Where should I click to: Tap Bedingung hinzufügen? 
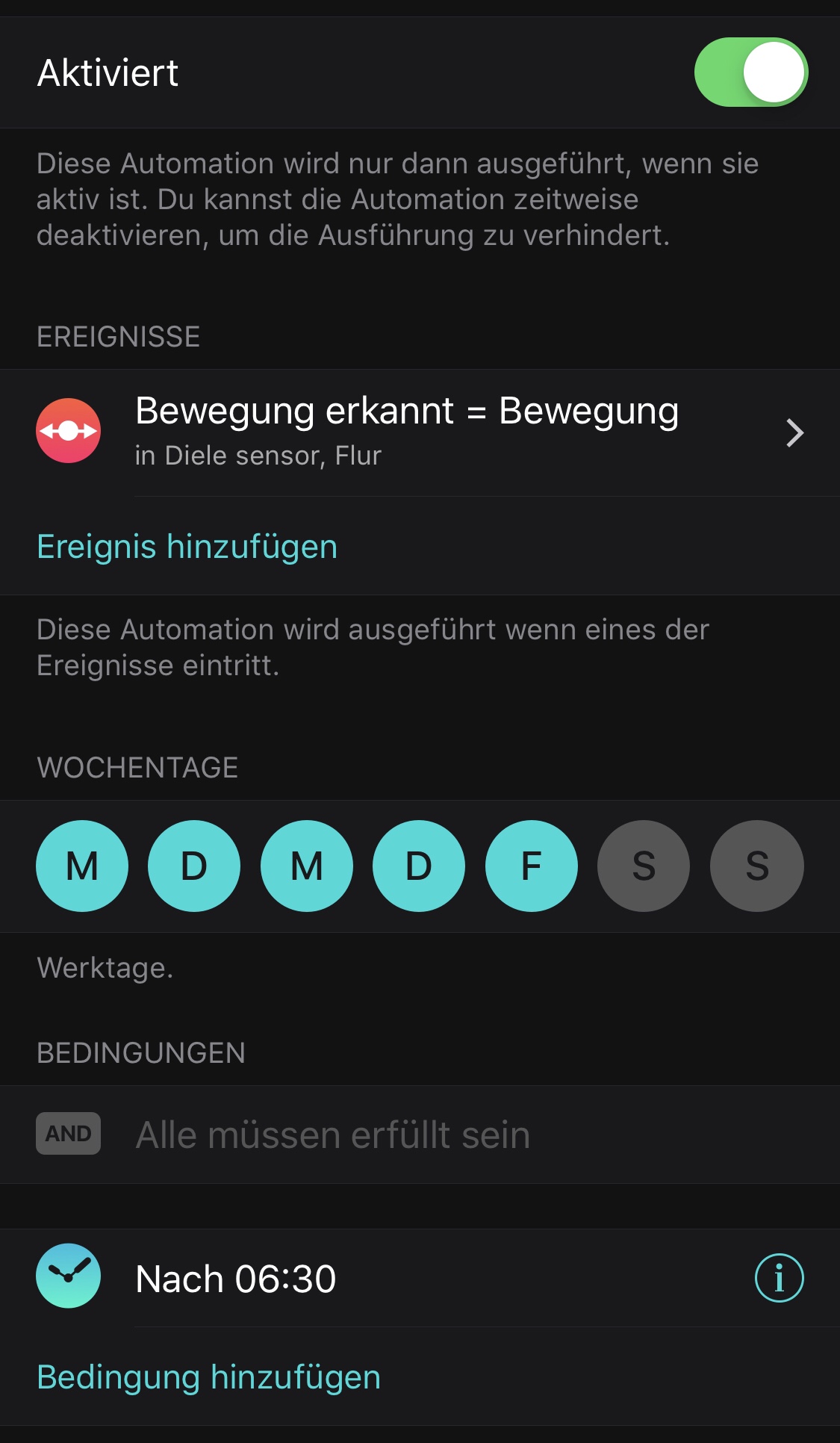209,1377
